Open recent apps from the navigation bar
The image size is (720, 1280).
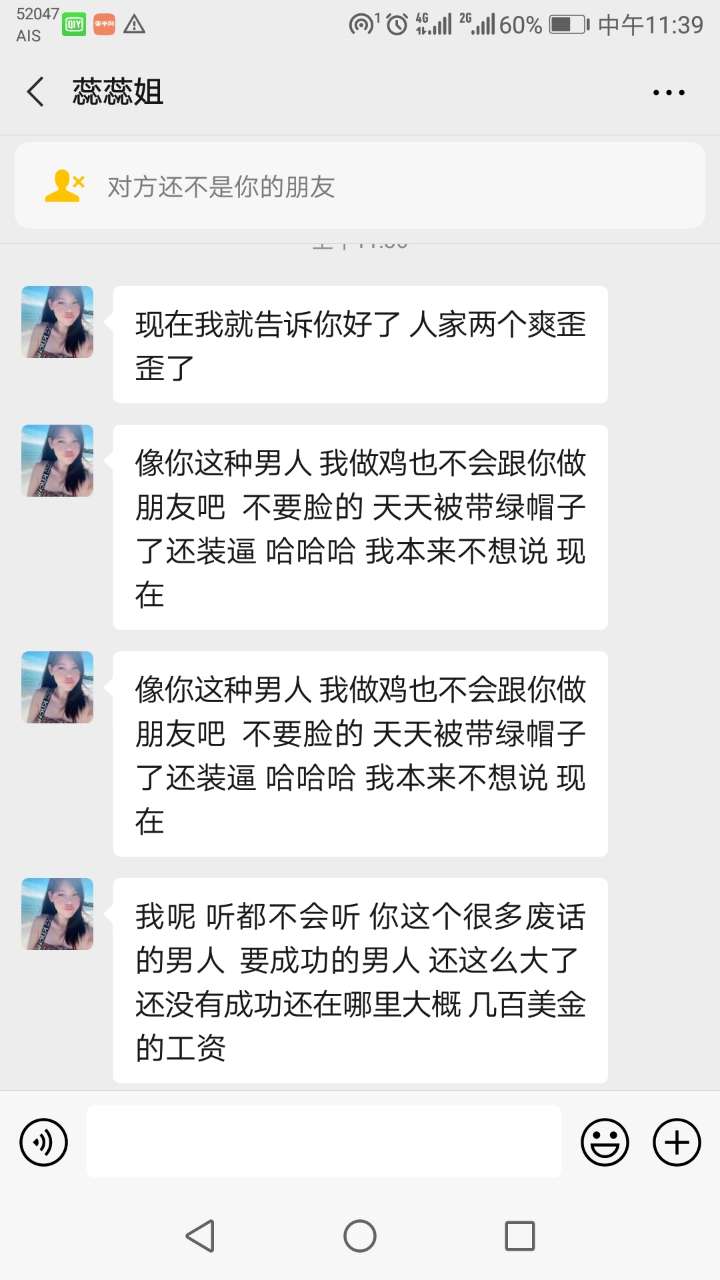click(519, 1236)
